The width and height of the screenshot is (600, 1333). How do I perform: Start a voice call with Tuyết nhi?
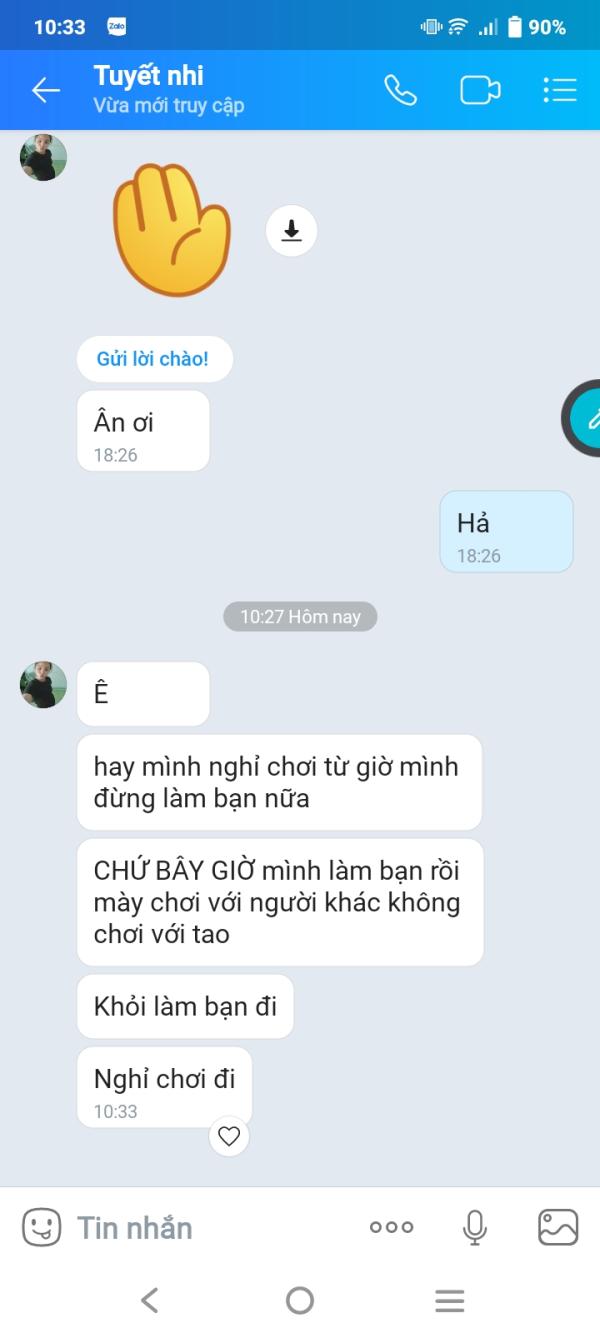click(400, 90)
